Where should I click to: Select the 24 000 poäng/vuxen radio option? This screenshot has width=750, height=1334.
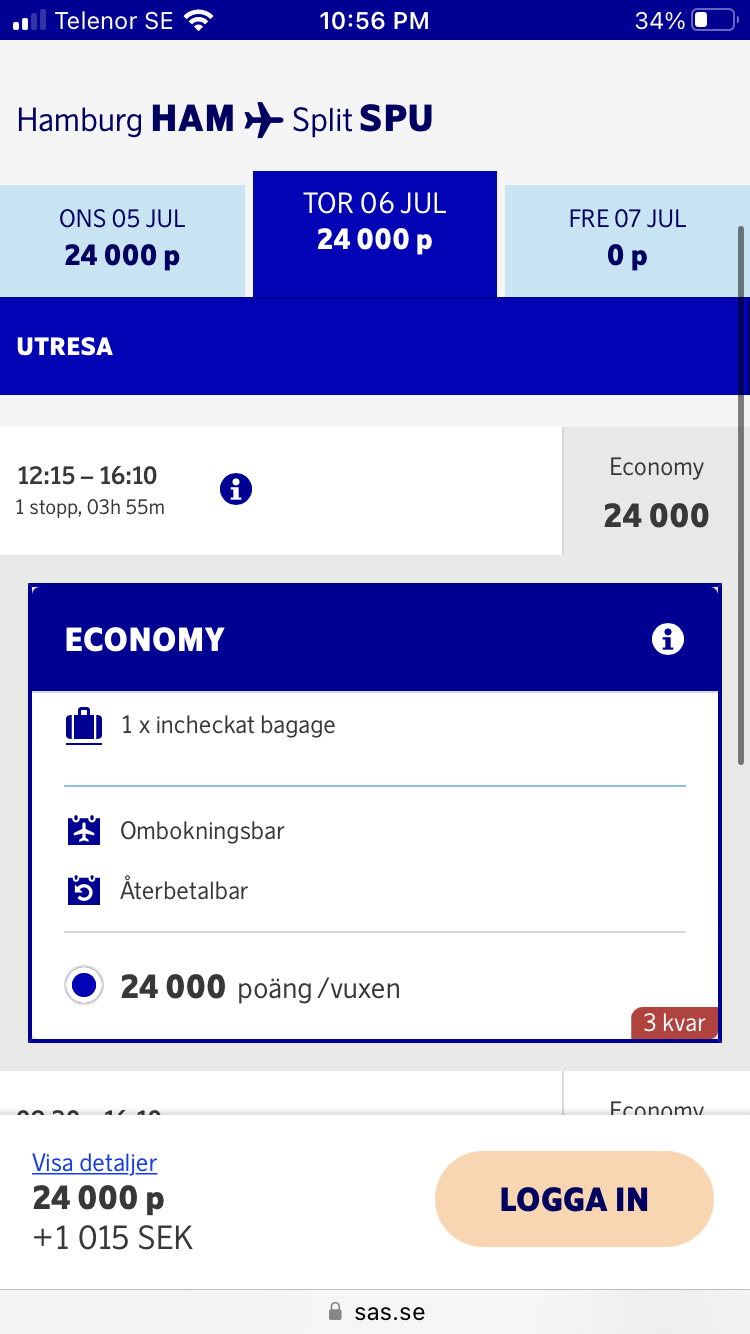tap(85, 986)
